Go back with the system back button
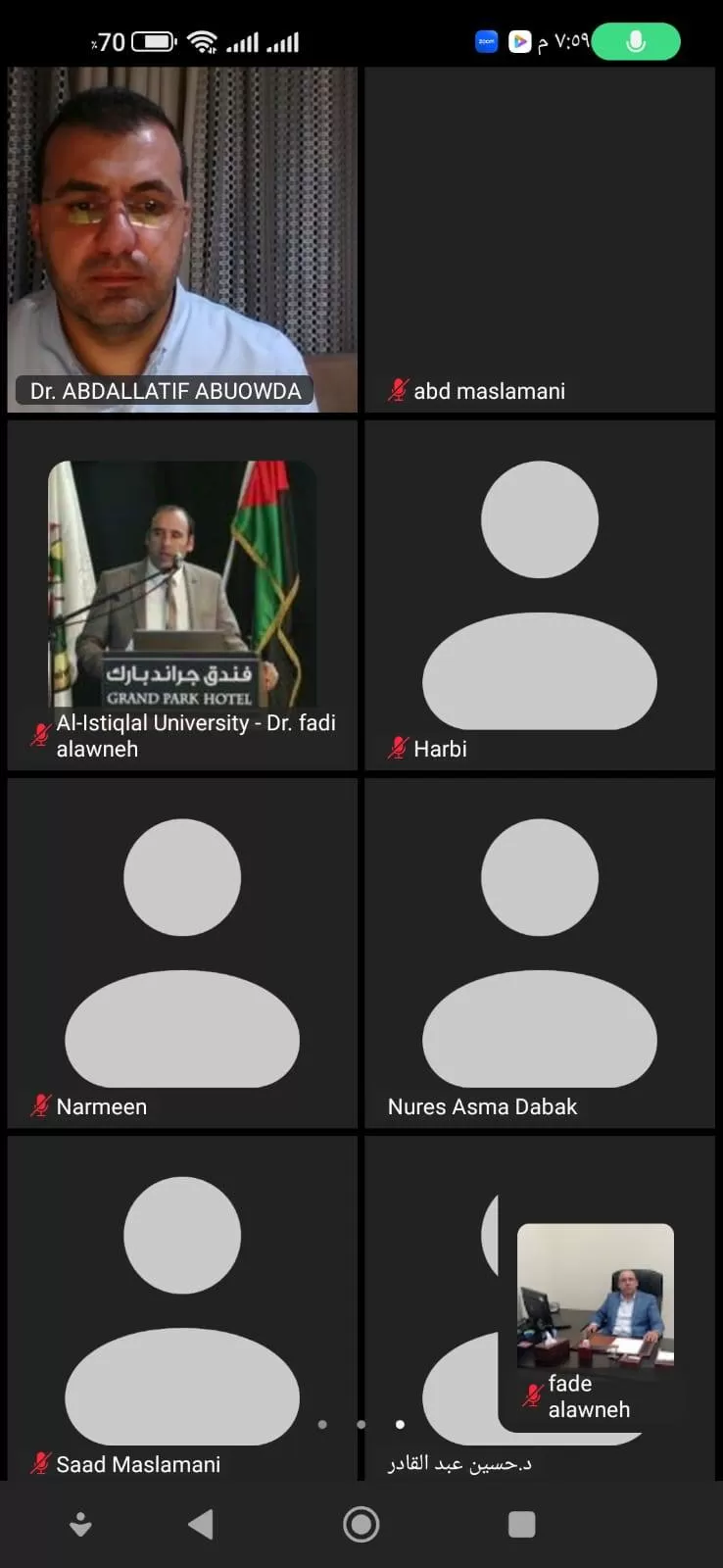The width and height of the screenshot is (723, 1568). (x=201, y=1524)
